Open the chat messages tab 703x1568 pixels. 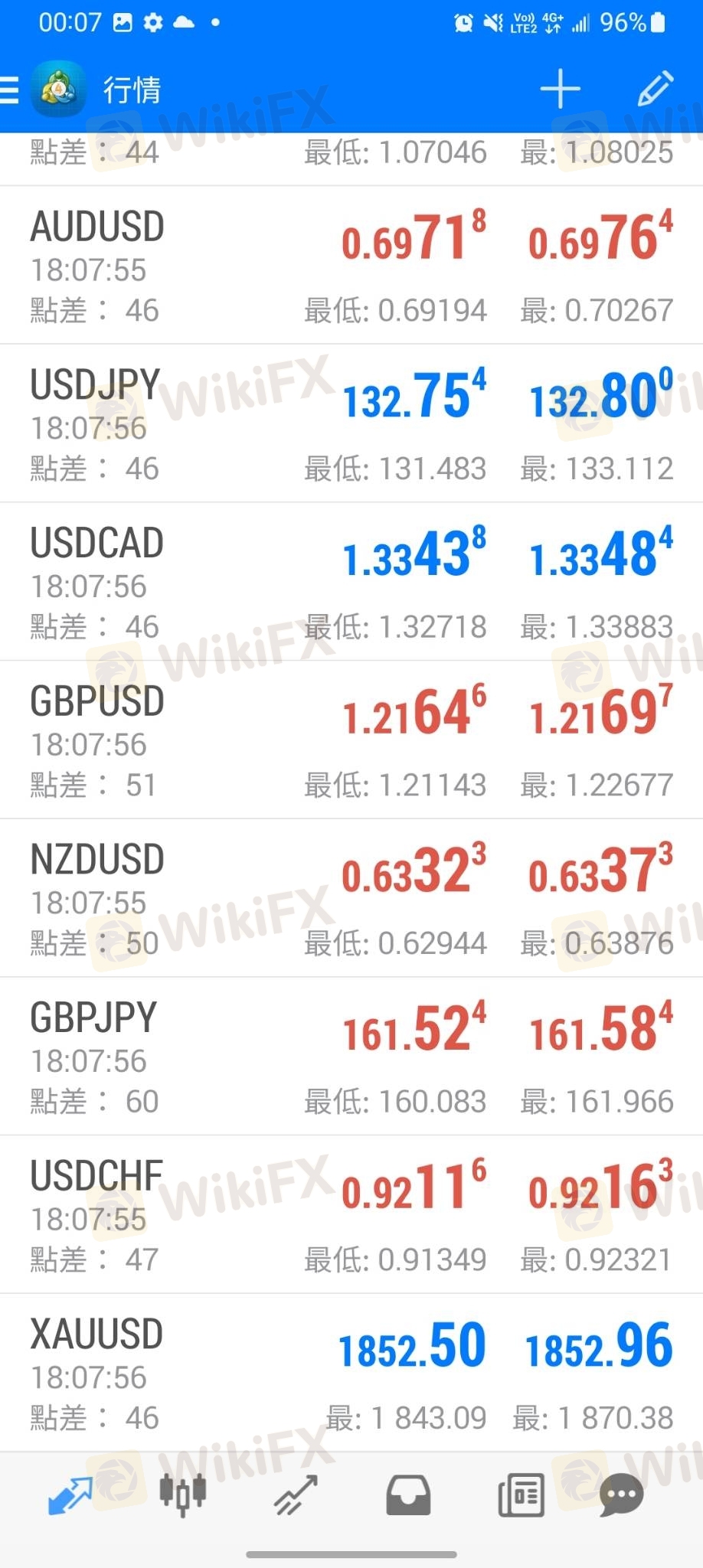(x=621, y=1495)
